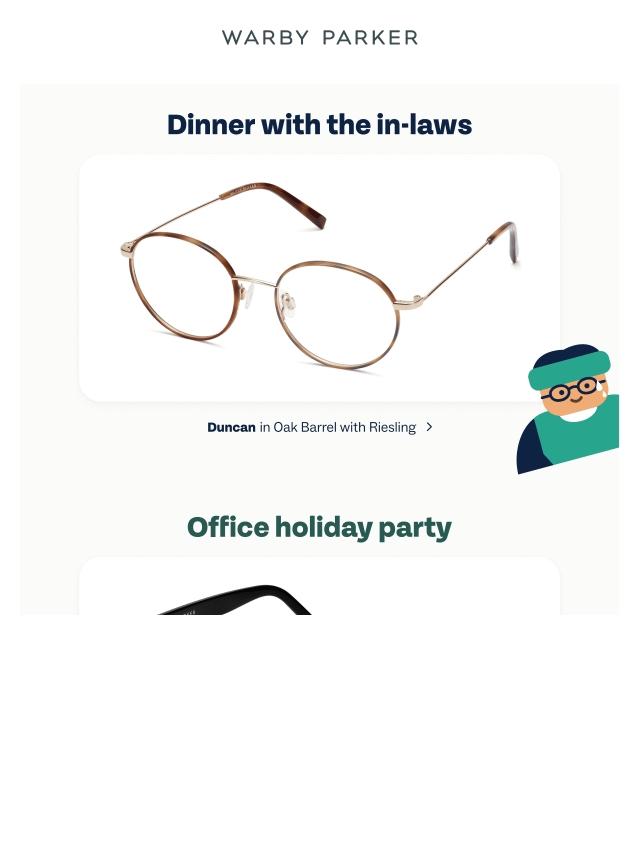The image size is (640, 854).
Task: Open the Office holiday party glasses card
Action: tap(320, 586)
